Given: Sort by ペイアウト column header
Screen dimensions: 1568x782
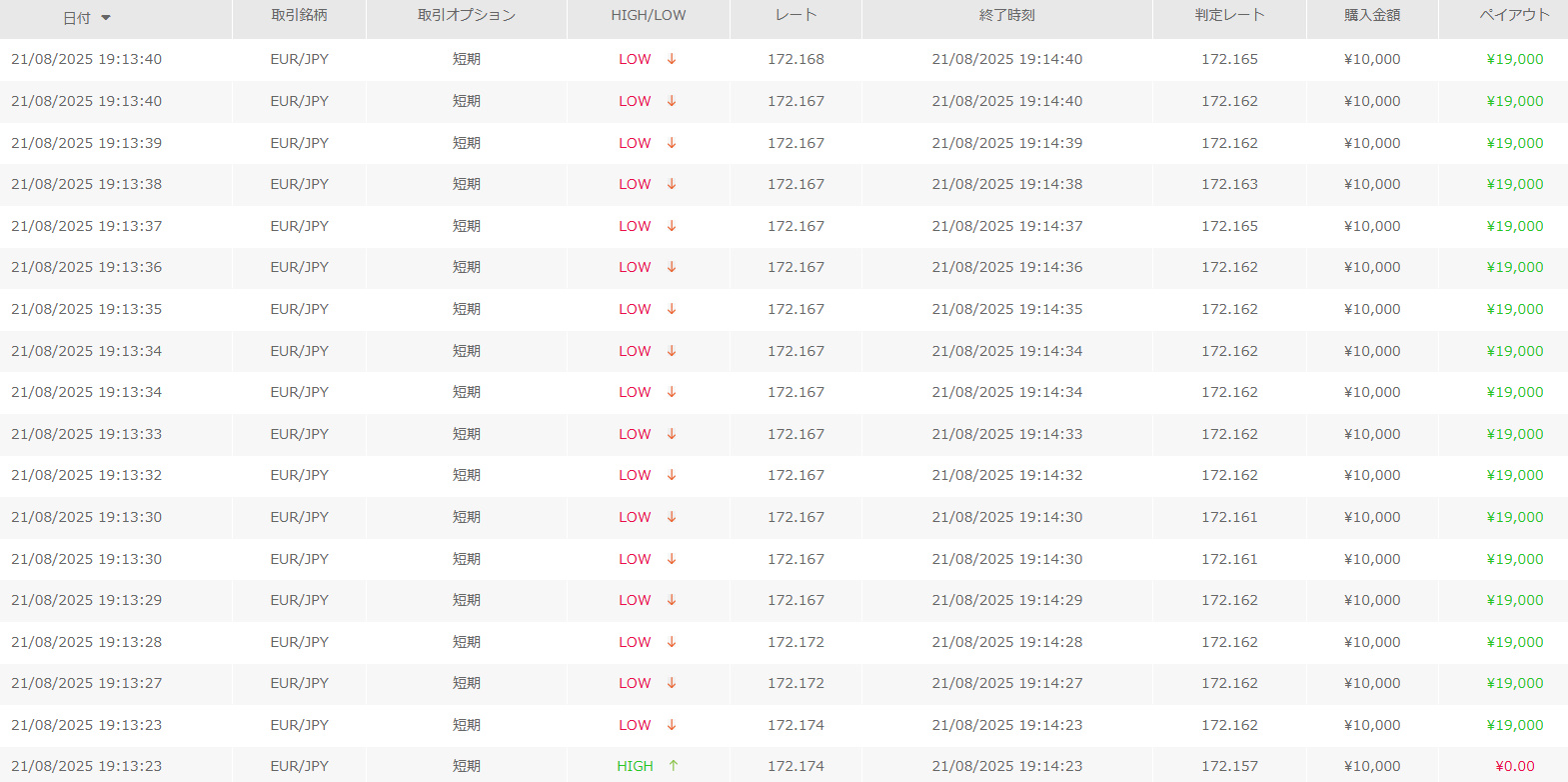Looking at the screenshot, I should pos(1514,15).
